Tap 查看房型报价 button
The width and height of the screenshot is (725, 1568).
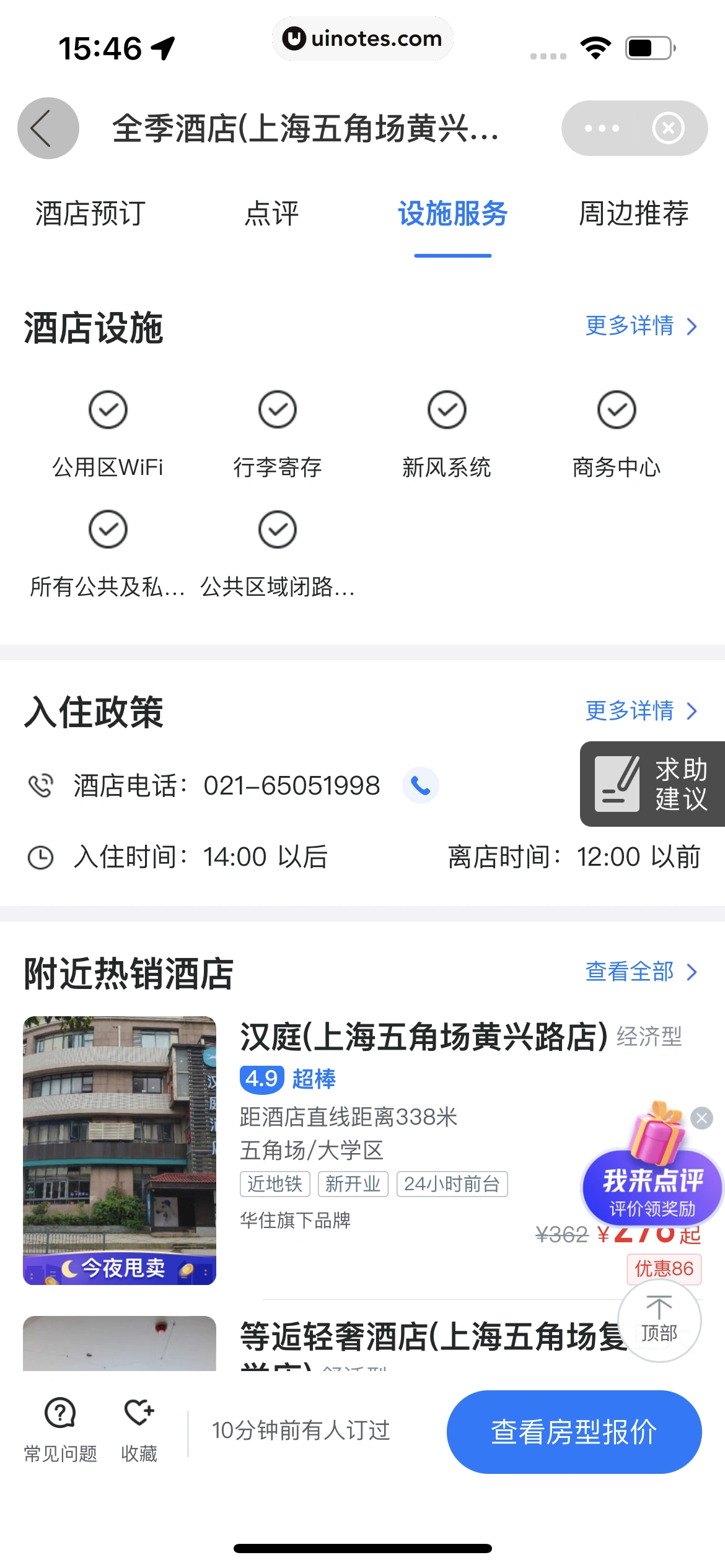click(x=574, y=1432)
